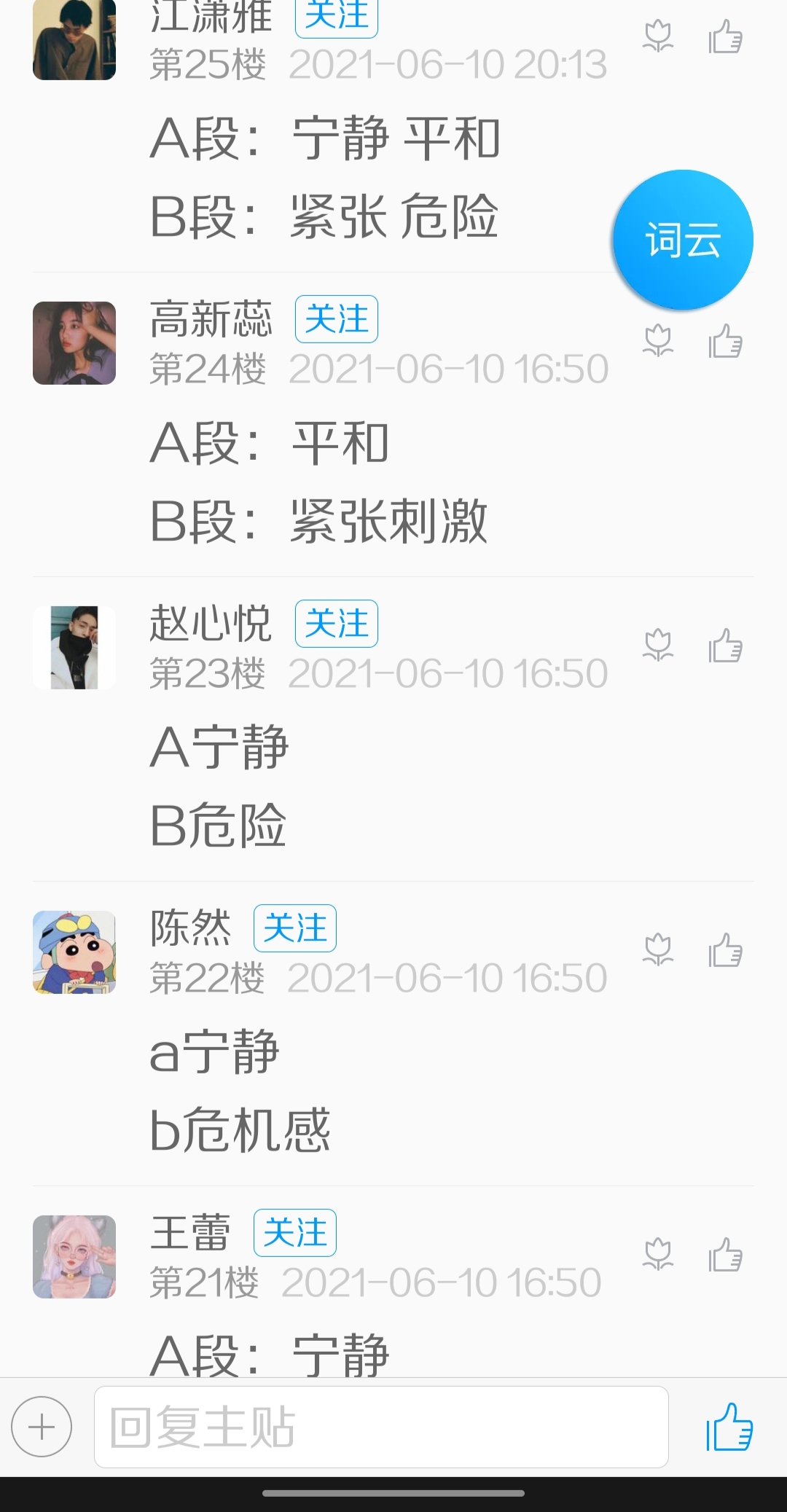Open the 词云 floating button
Viewport: 787px width, 1512px height.
683,240
